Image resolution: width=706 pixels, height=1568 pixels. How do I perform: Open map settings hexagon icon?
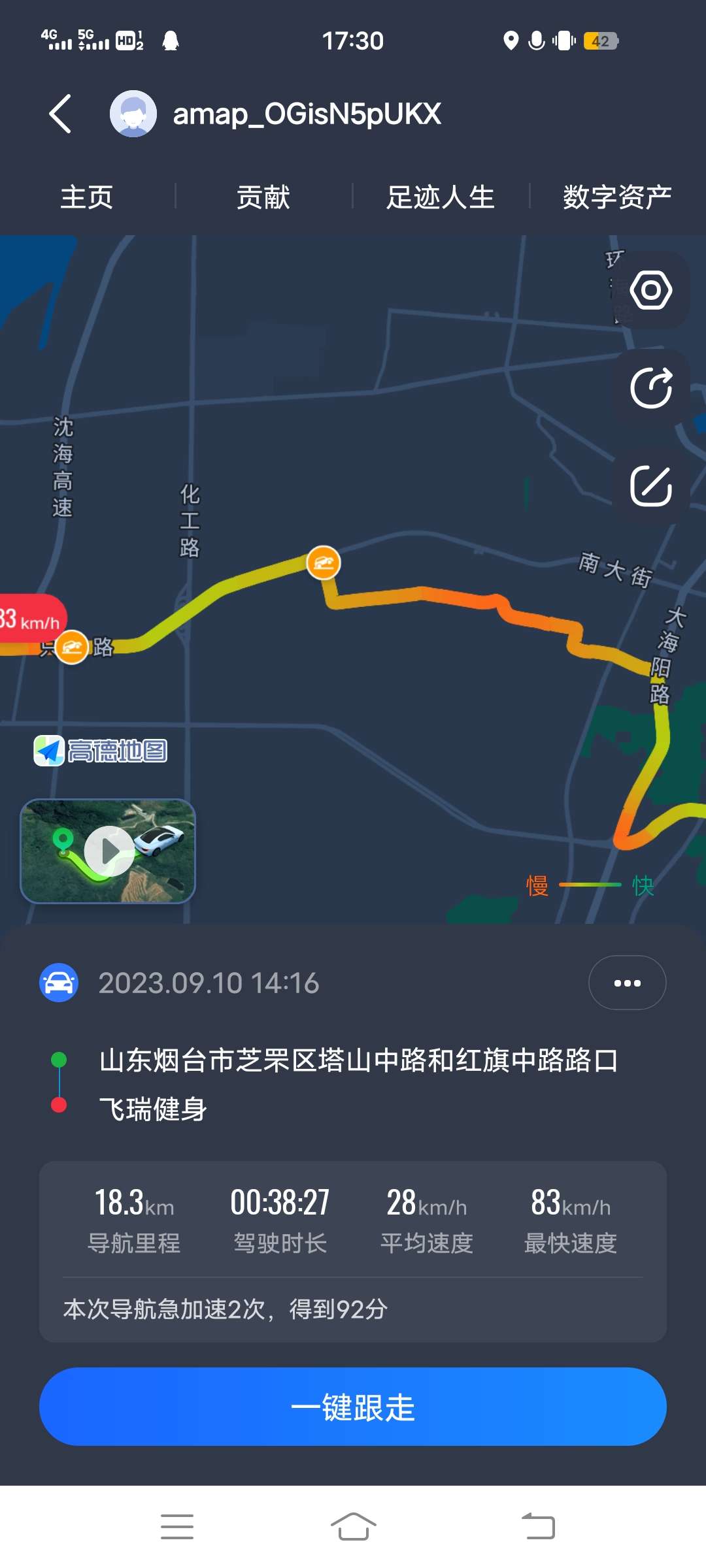(650, 290)
